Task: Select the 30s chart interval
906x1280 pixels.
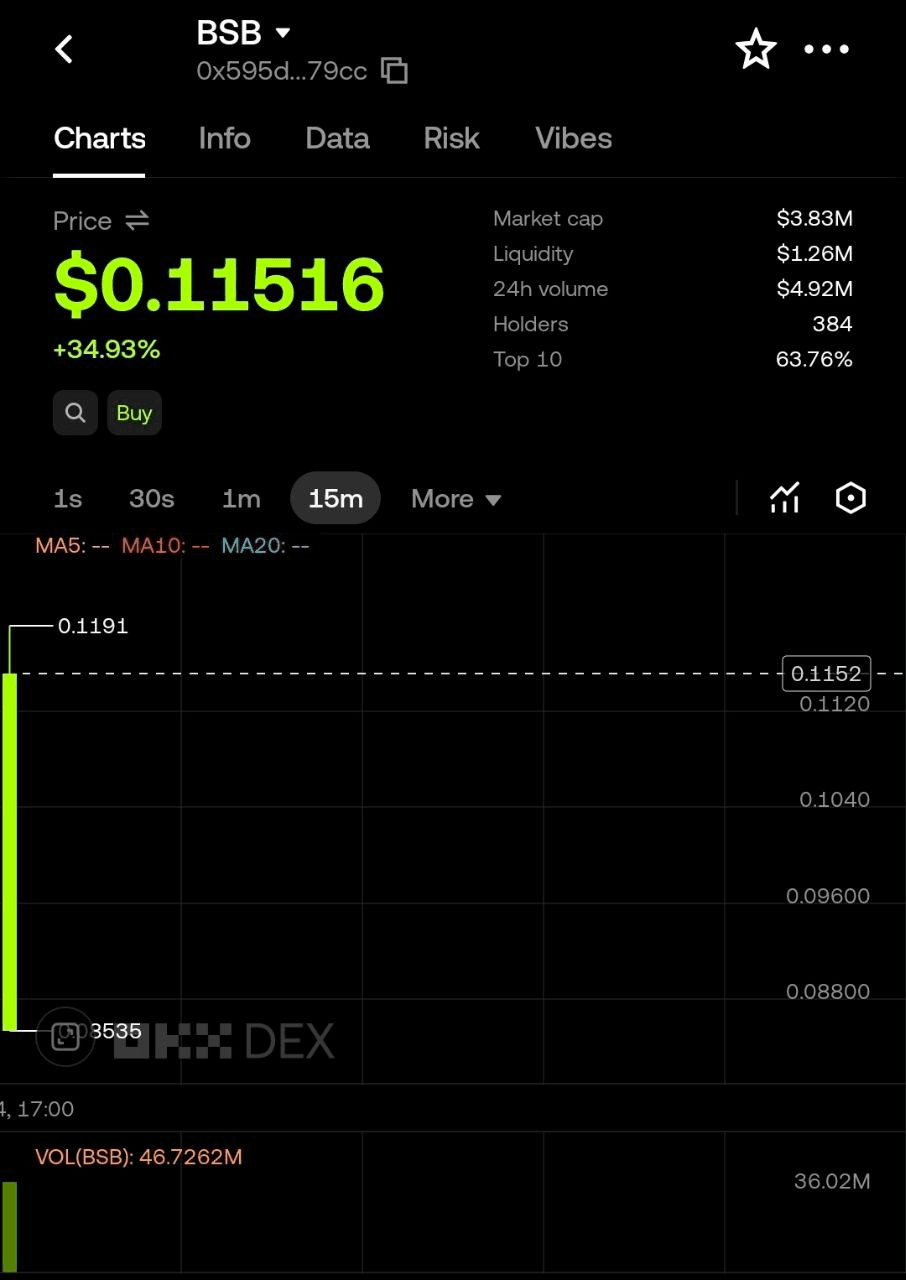Action: [152, 498]
